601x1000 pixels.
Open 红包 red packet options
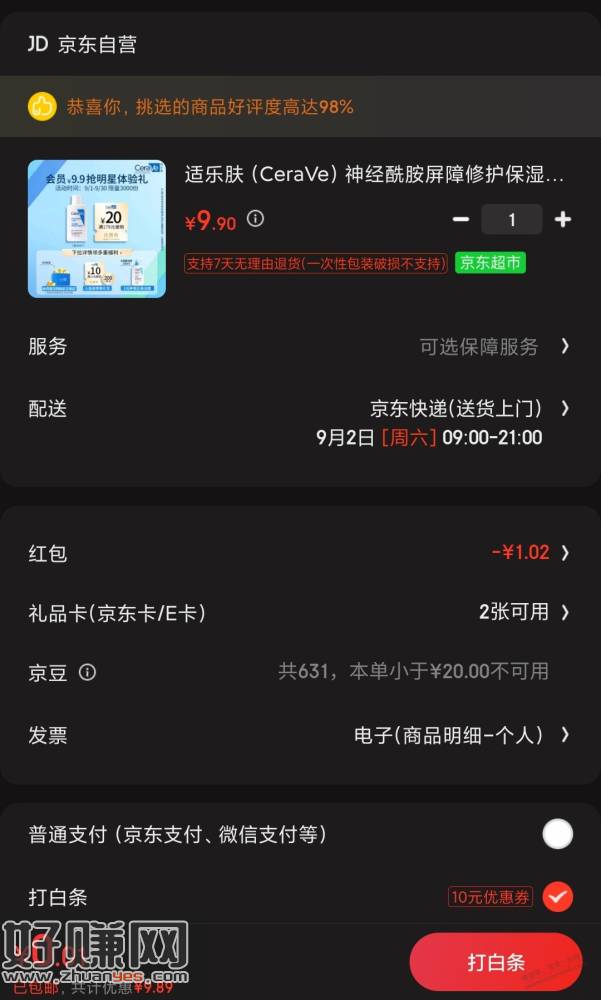pos(530,552)
